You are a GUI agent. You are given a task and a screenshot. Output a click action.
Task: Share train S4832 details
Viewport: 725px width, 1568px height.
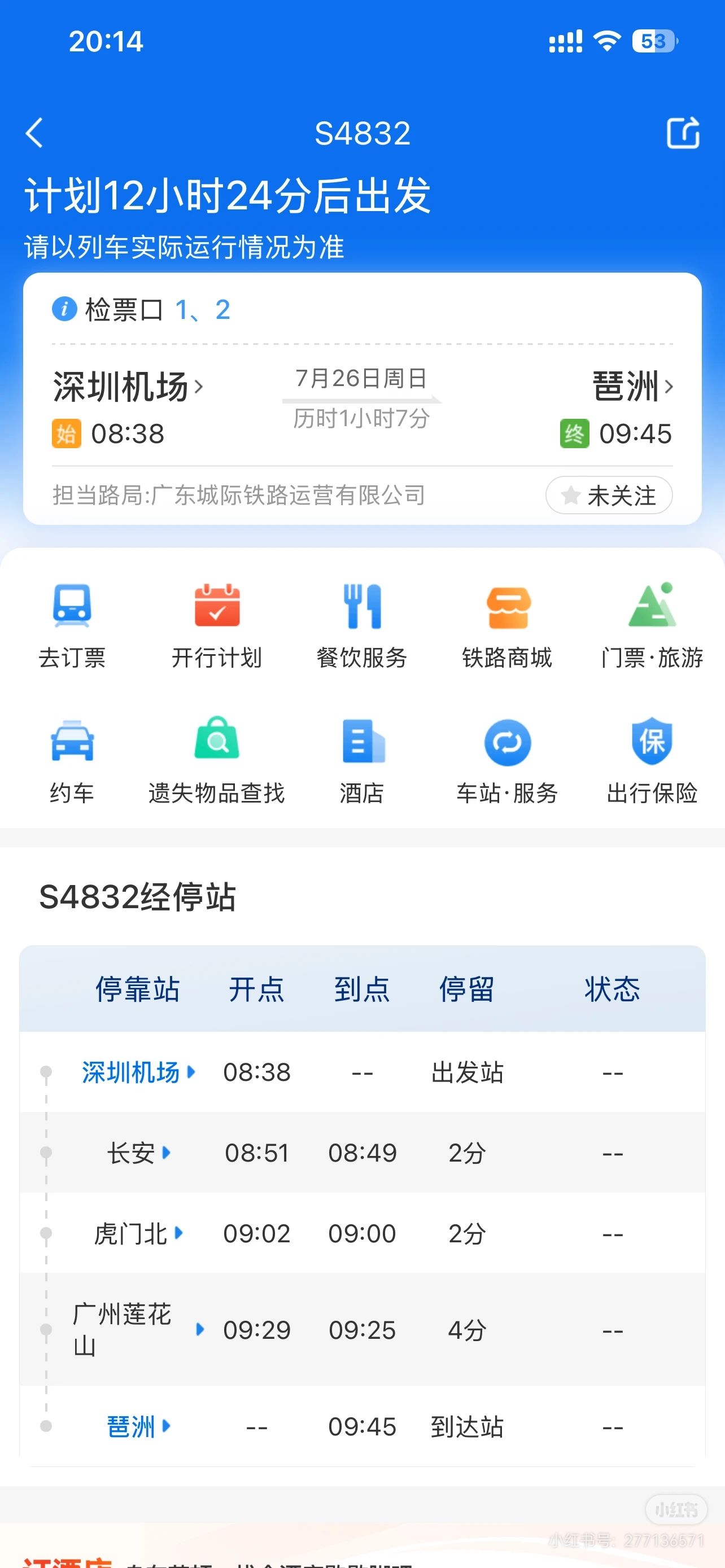(683, 133)
